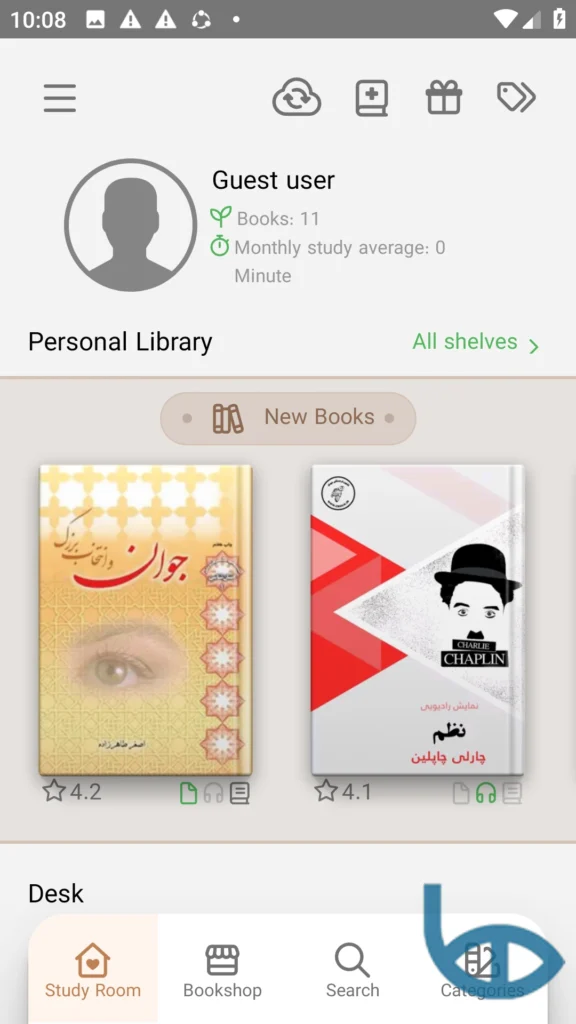Tap the cloud sync icon
Screen dimensions: 576x1024
[296, 98]
